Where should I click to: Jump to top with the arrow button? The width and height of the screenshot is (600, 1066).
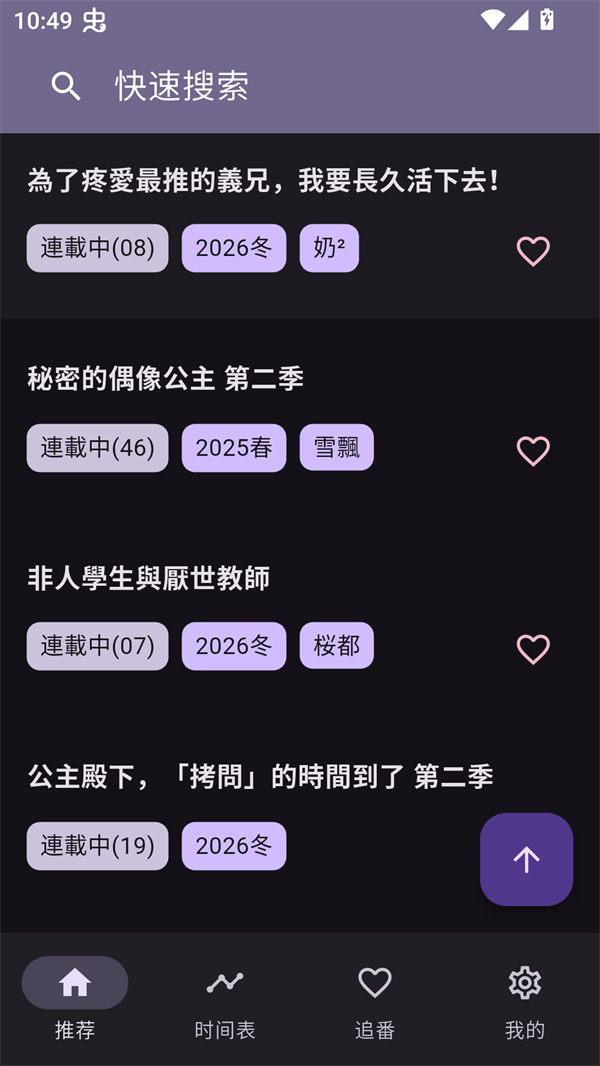coord(526,859)
